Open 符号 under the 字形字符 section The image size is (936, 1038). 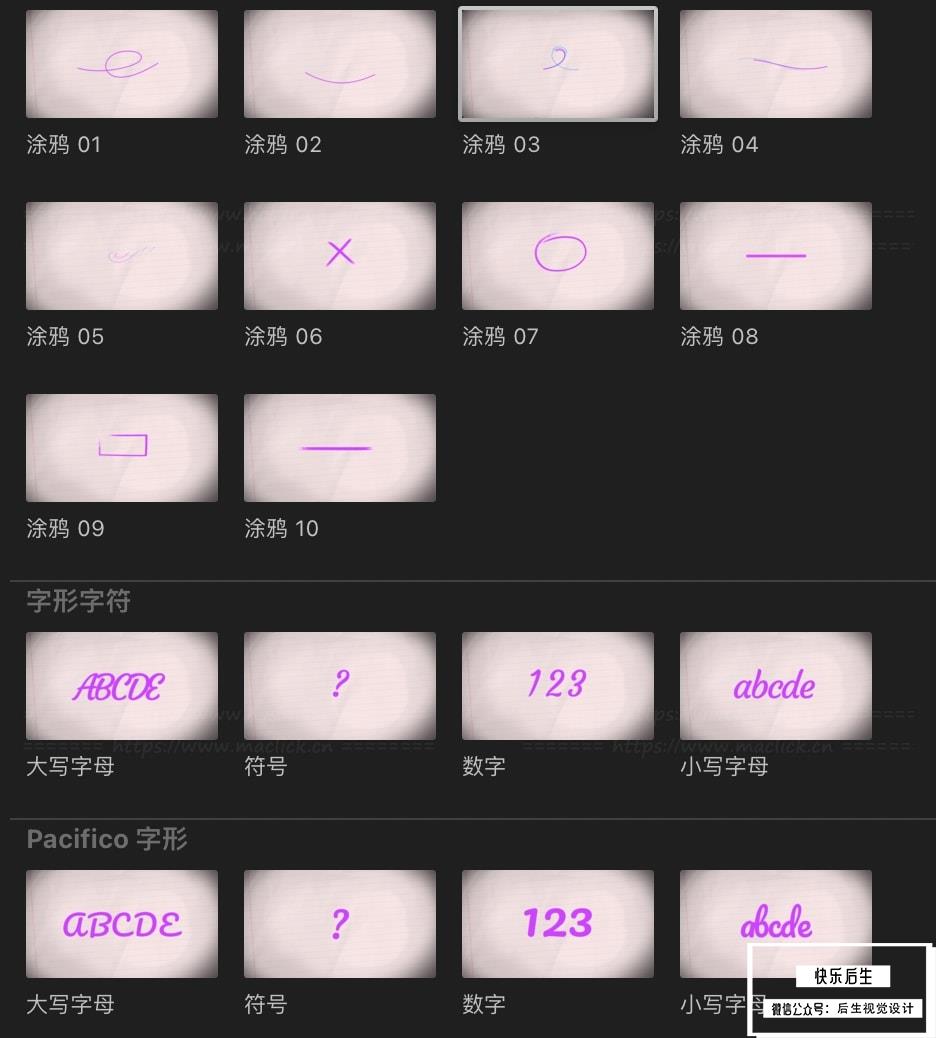click(x=339, y=686)
